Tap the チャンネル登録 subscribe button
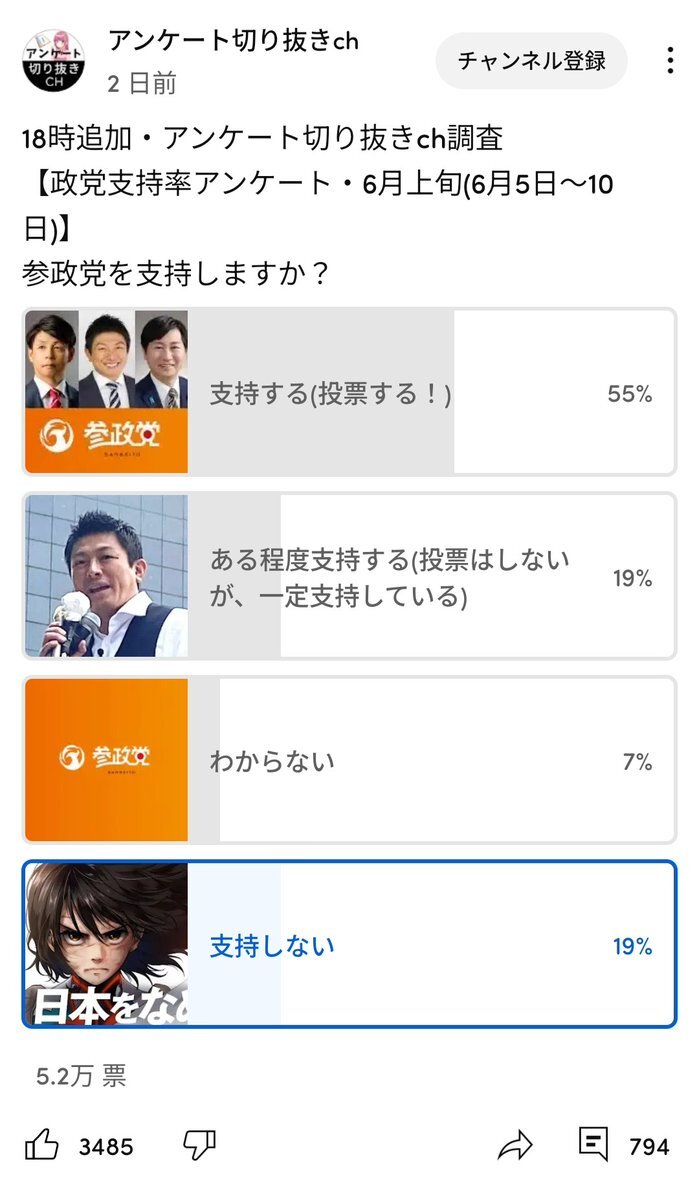Viewport: 699px width, 1199px height. 532,60
